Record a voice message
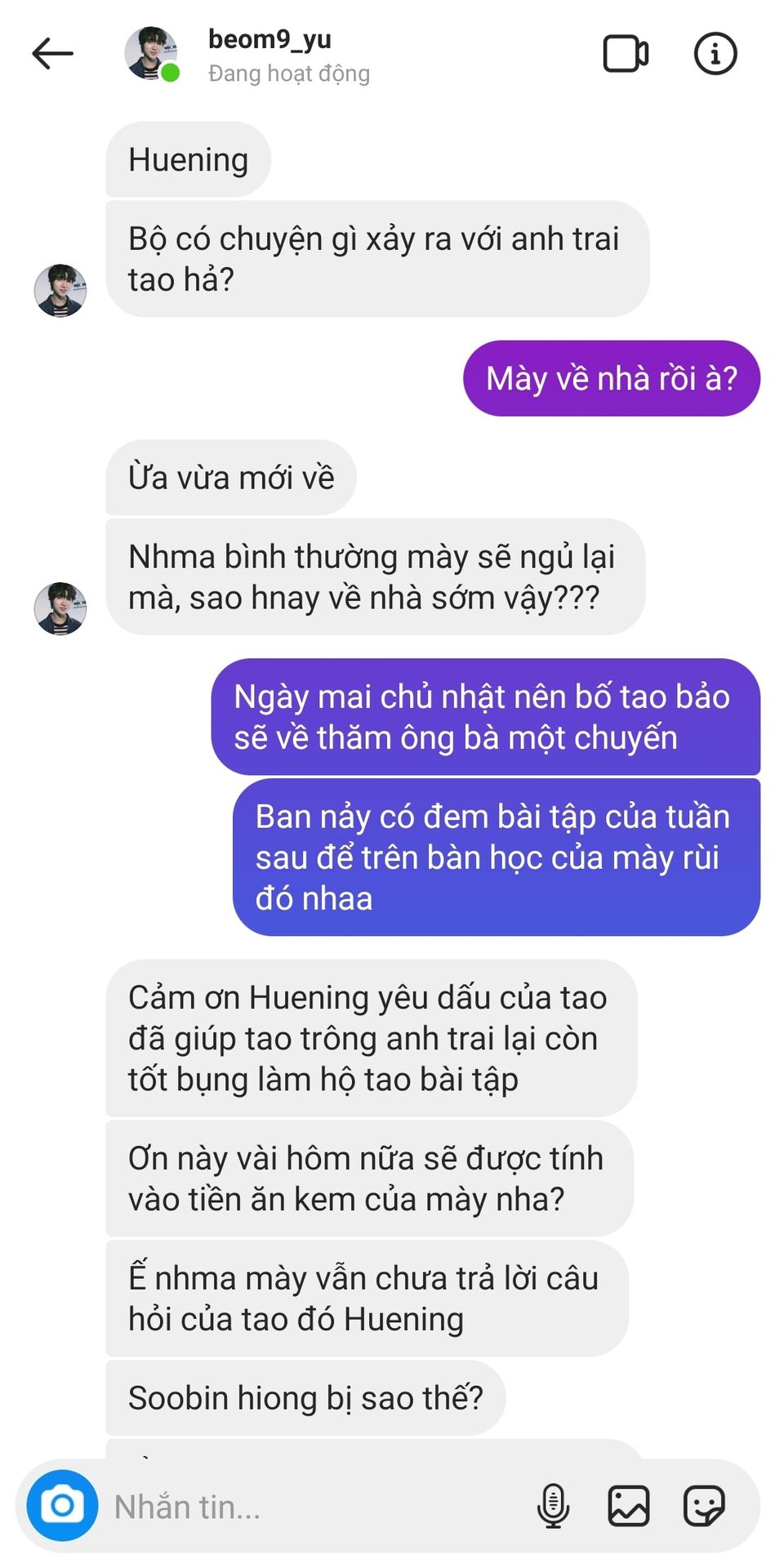 tap(553, 1505)
